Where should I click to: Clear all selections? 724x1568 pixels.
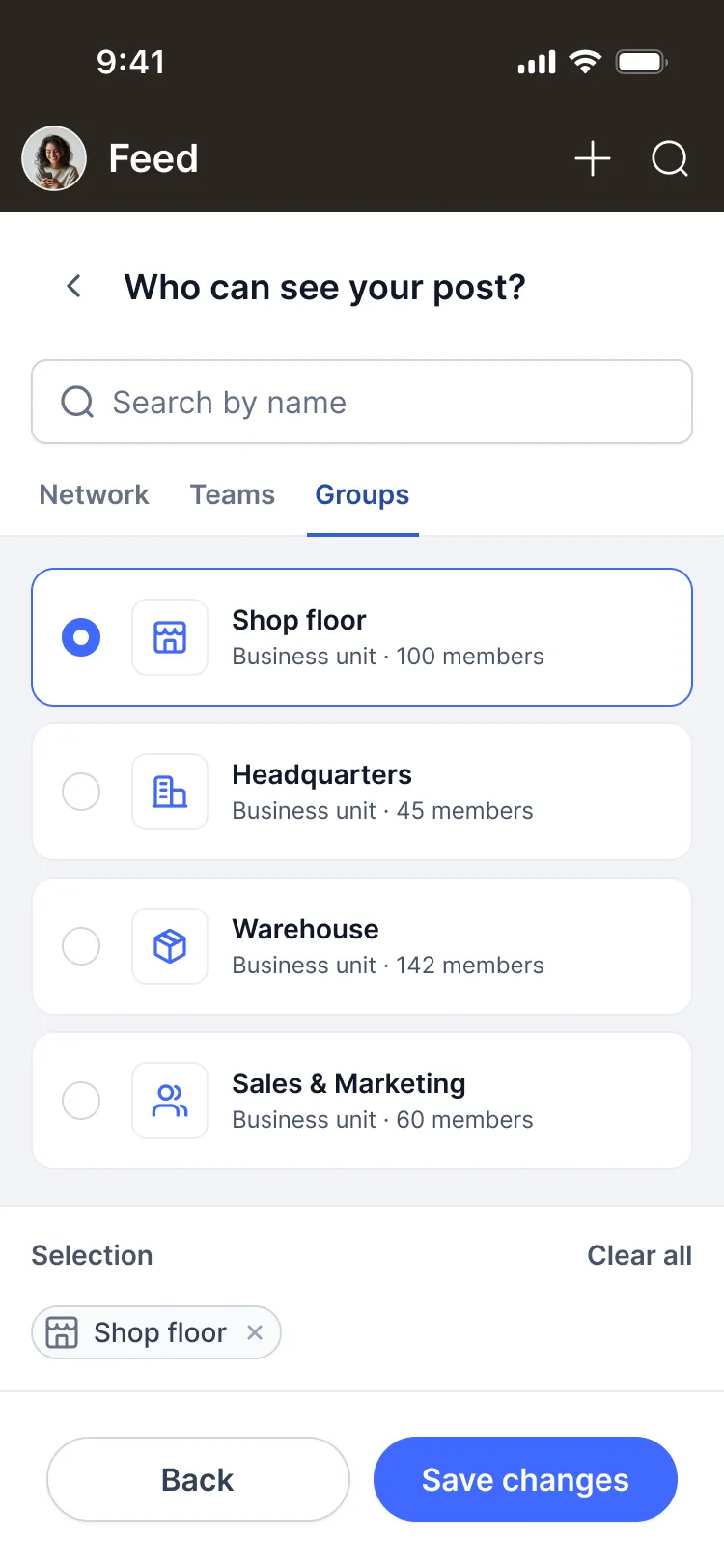point(639,1255)
